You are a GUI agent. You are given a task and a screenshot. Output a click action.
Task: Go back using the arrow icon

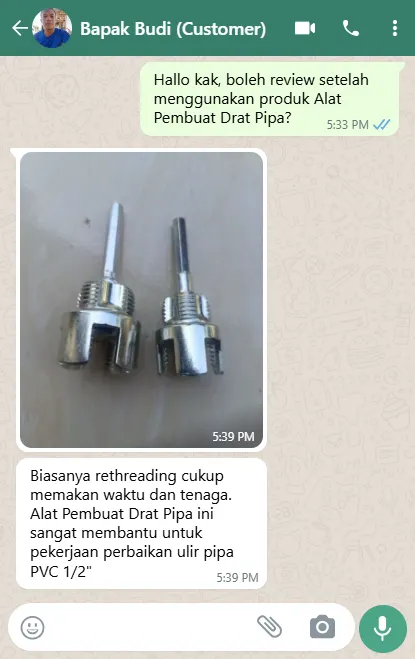(x=19, y=28)
